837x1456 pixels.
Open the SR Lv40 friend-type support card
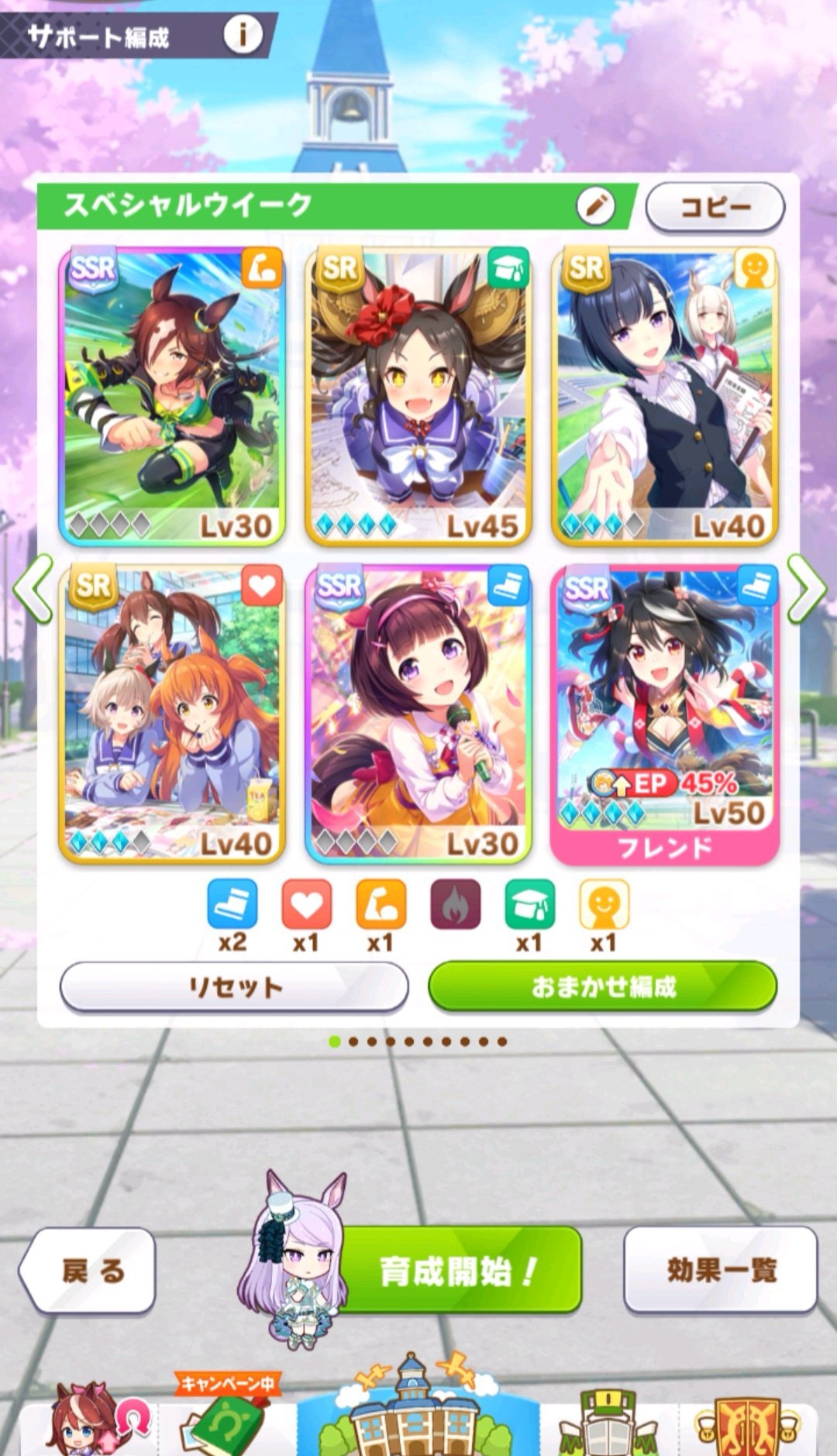click(665, 397)
